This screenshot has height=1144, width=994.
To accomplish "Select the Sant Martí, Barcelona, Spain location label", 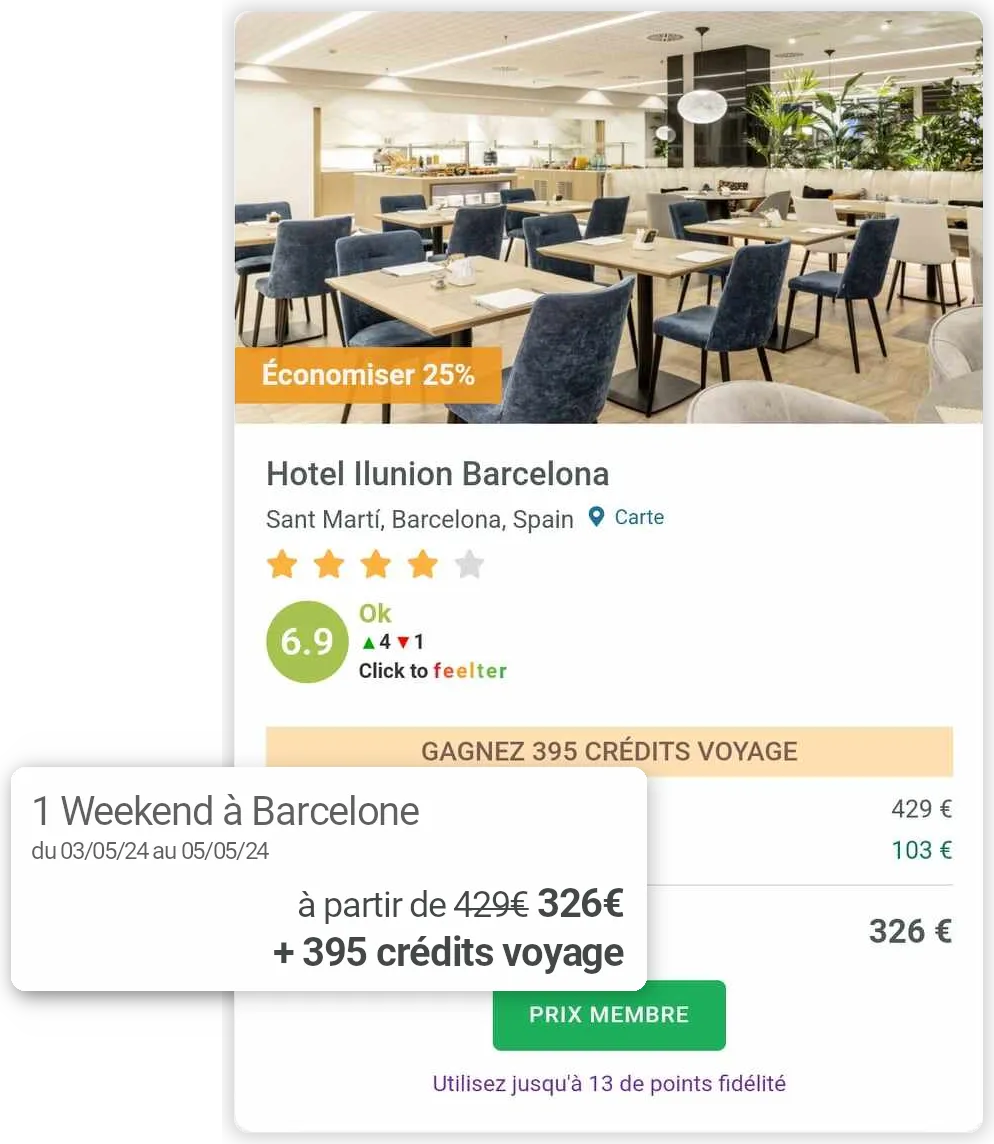I will [x=419, y=519].
